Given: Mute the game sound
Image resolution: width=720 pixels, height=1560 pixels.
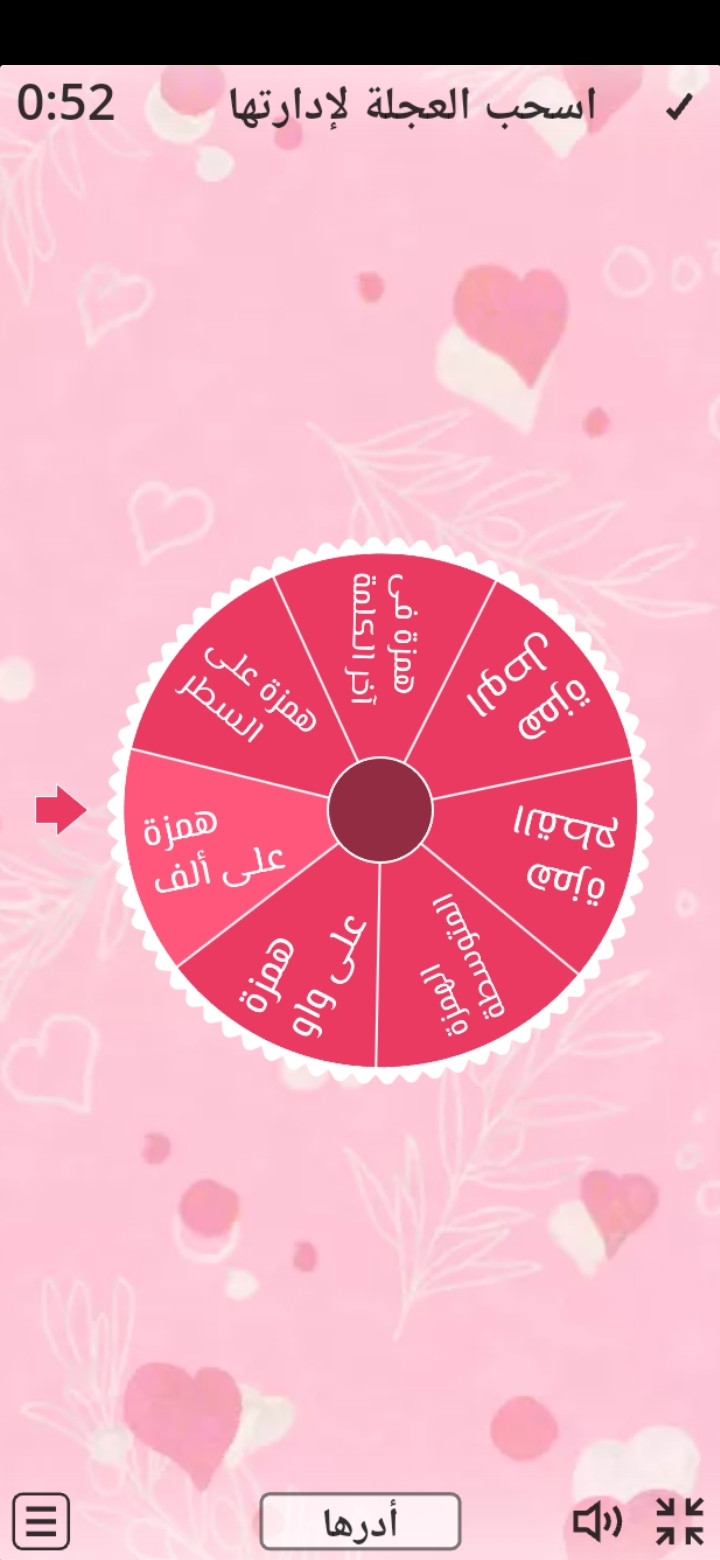Looking at the screenshot, I should click(597, 1522).
